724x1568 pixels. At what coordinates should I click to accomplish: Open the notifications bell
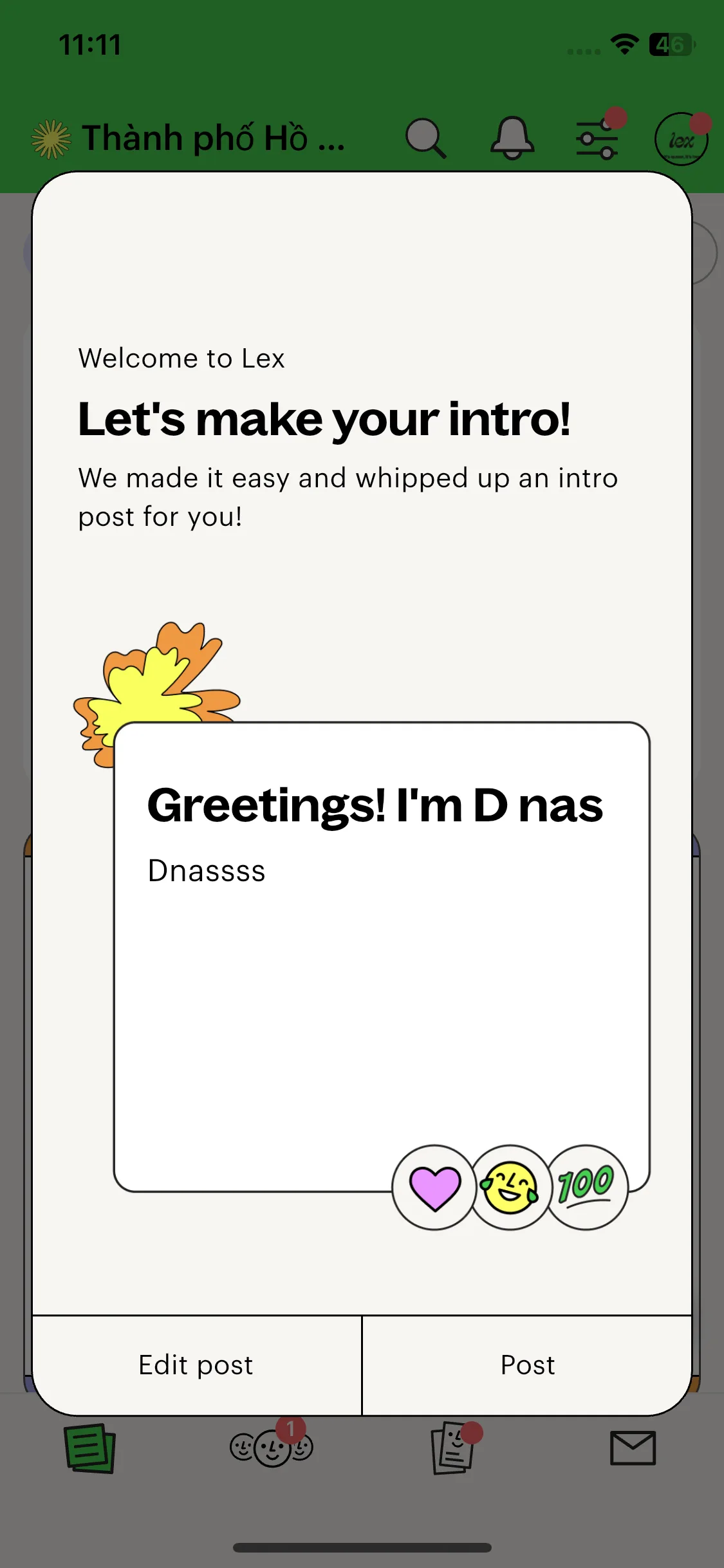point(512,138)
